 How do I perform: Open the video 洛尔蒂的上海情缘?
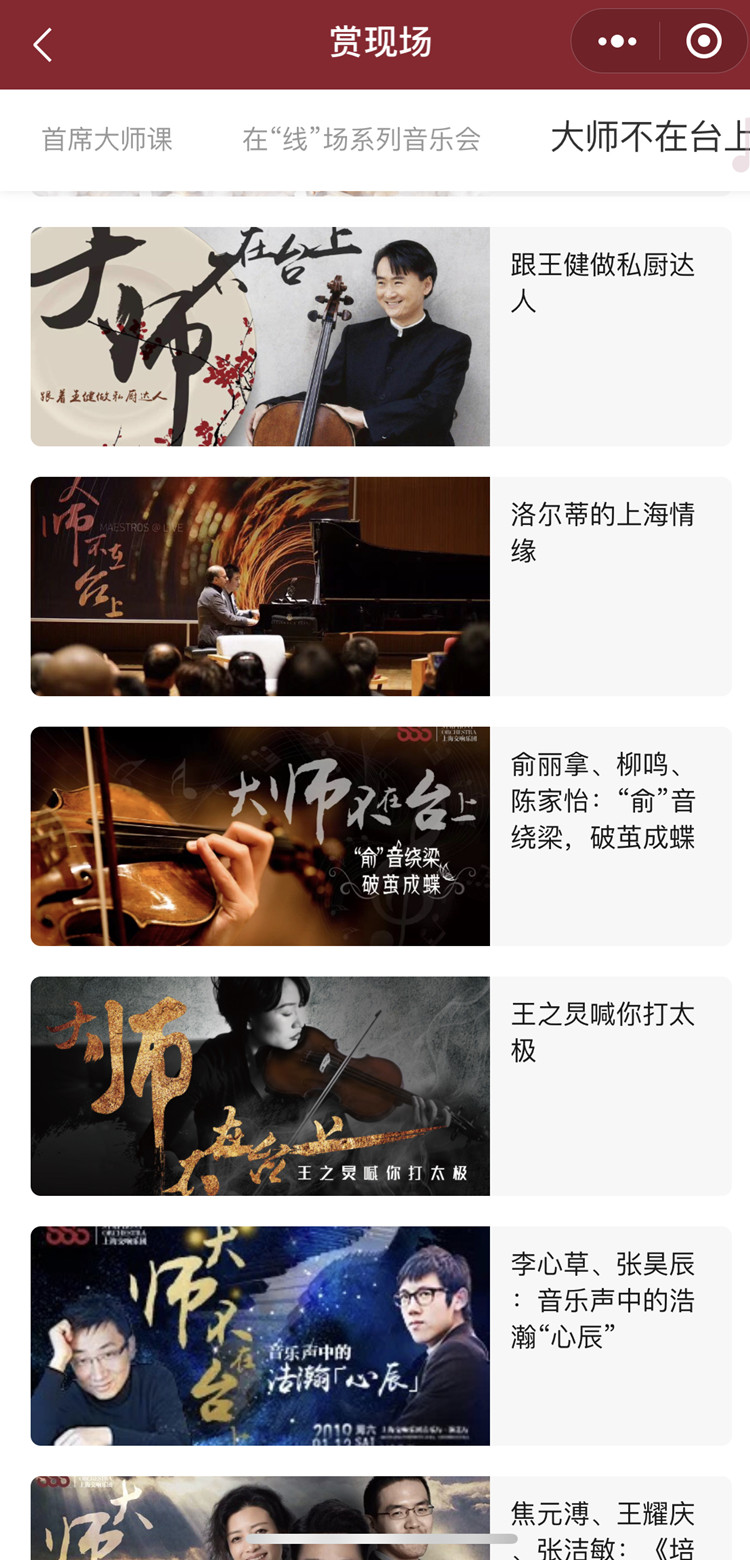(x=380, y=586)
